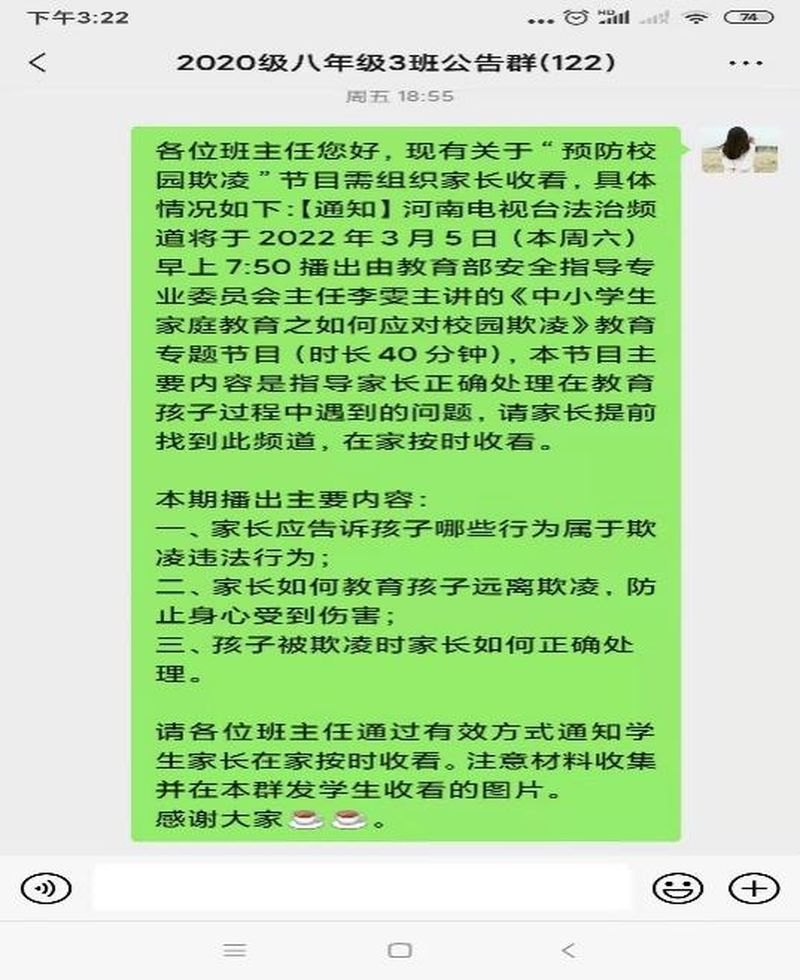This screenshot has height=980, width=800.
Task: Switch to voice message input
Action: (46, 887)
